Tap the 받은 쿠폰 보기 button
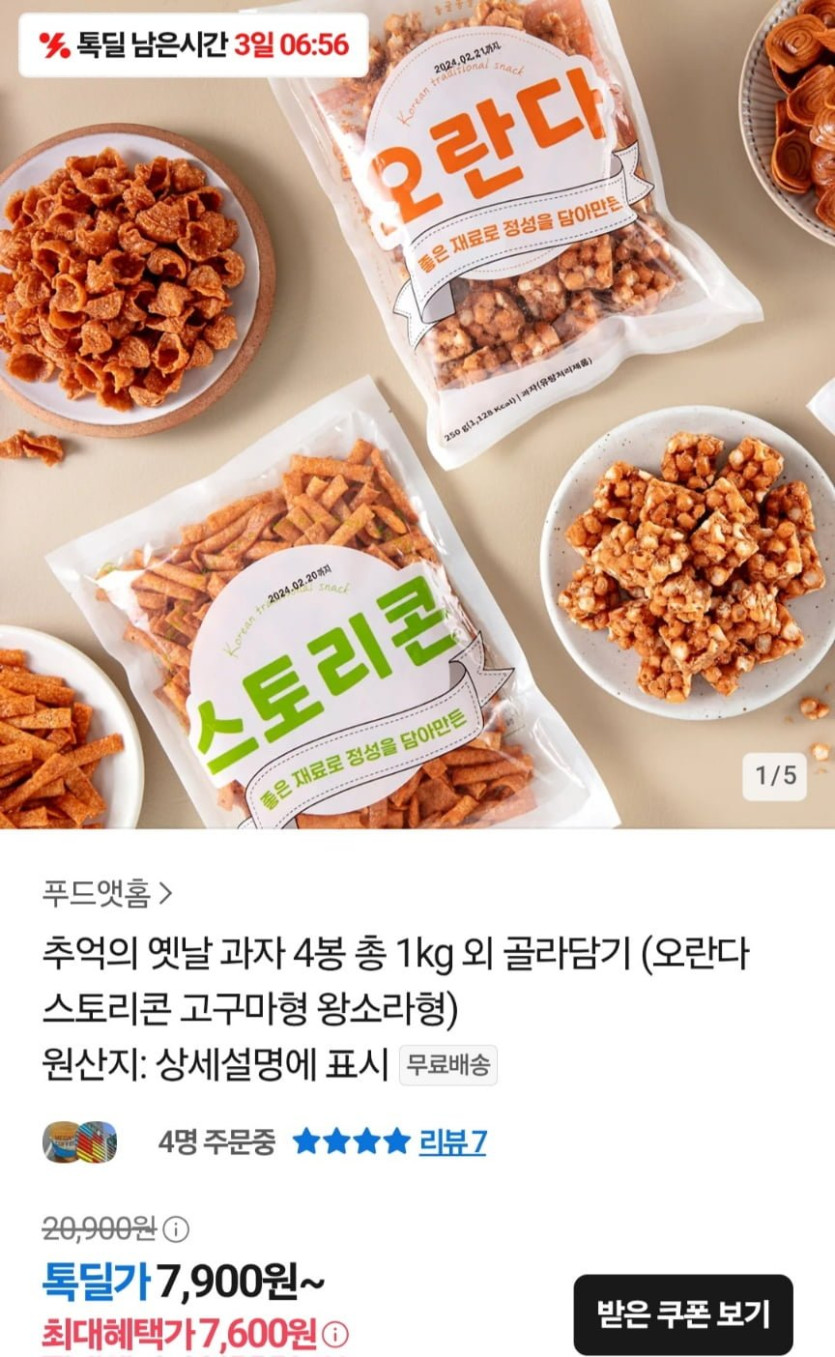Image resolution: width=835 pixels, height=1357 pixels. coord(683,1313)
